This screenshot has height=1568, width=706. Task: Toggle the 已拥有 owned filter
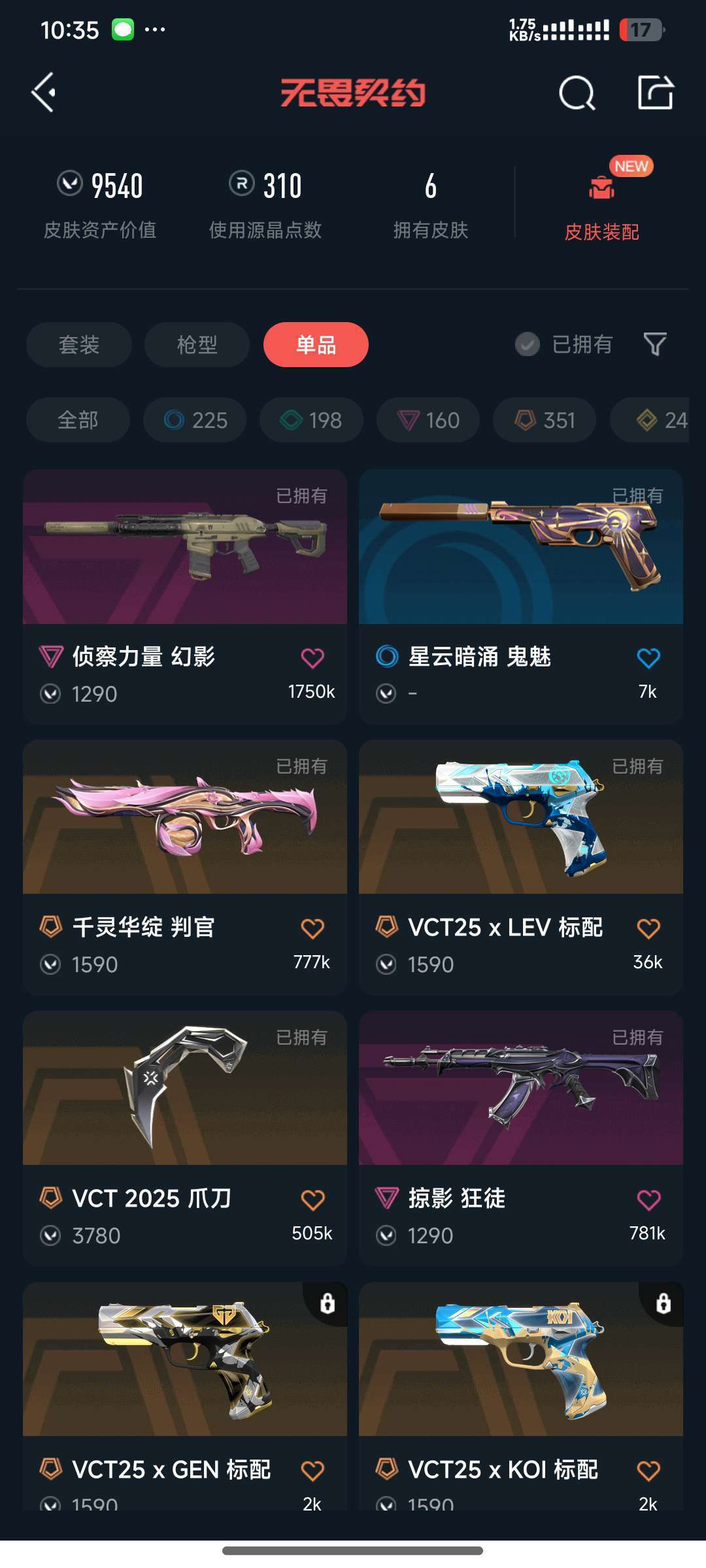563,344
